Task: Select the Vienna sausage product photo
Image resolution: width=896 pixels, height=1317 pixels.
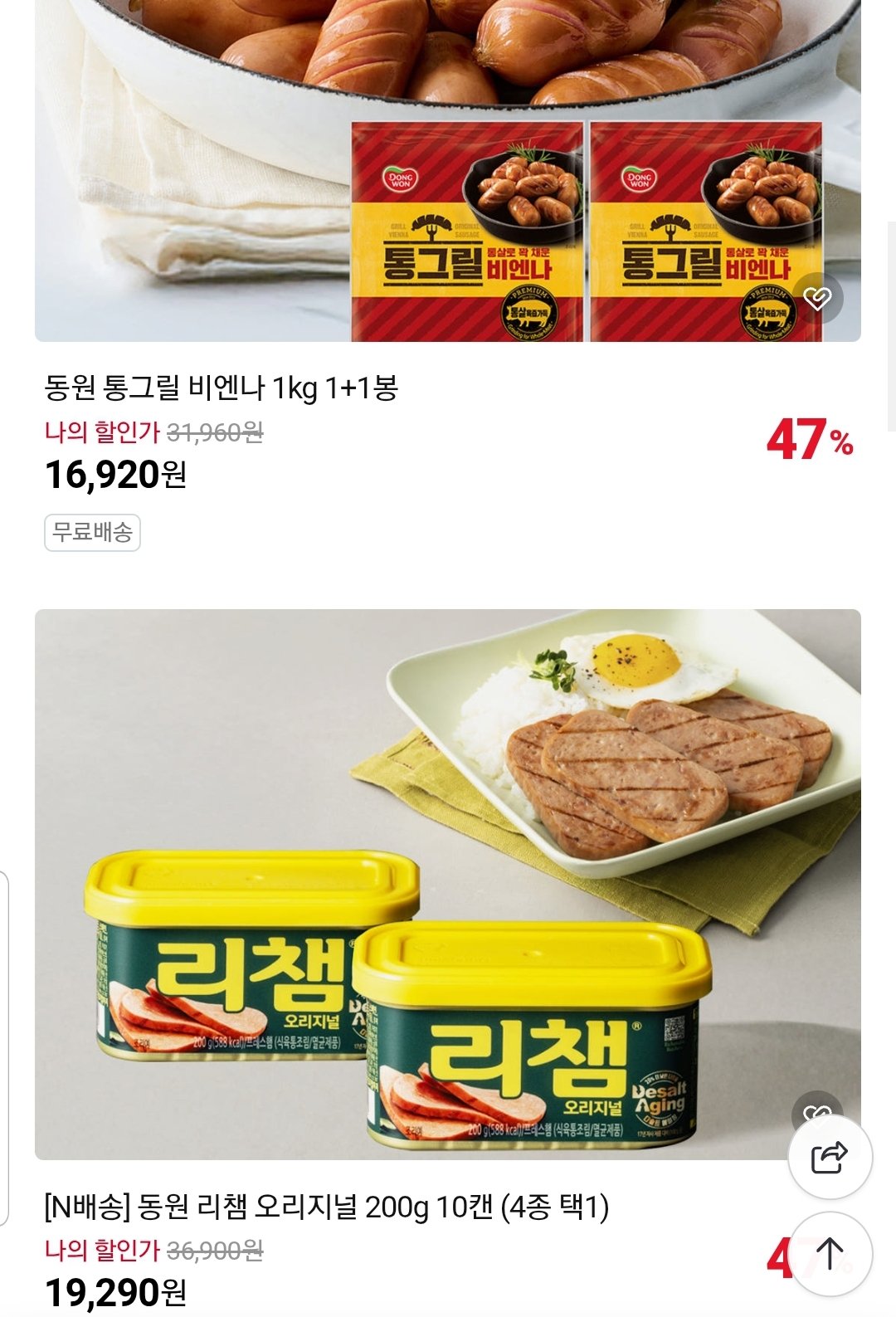Action: point(448,166)
